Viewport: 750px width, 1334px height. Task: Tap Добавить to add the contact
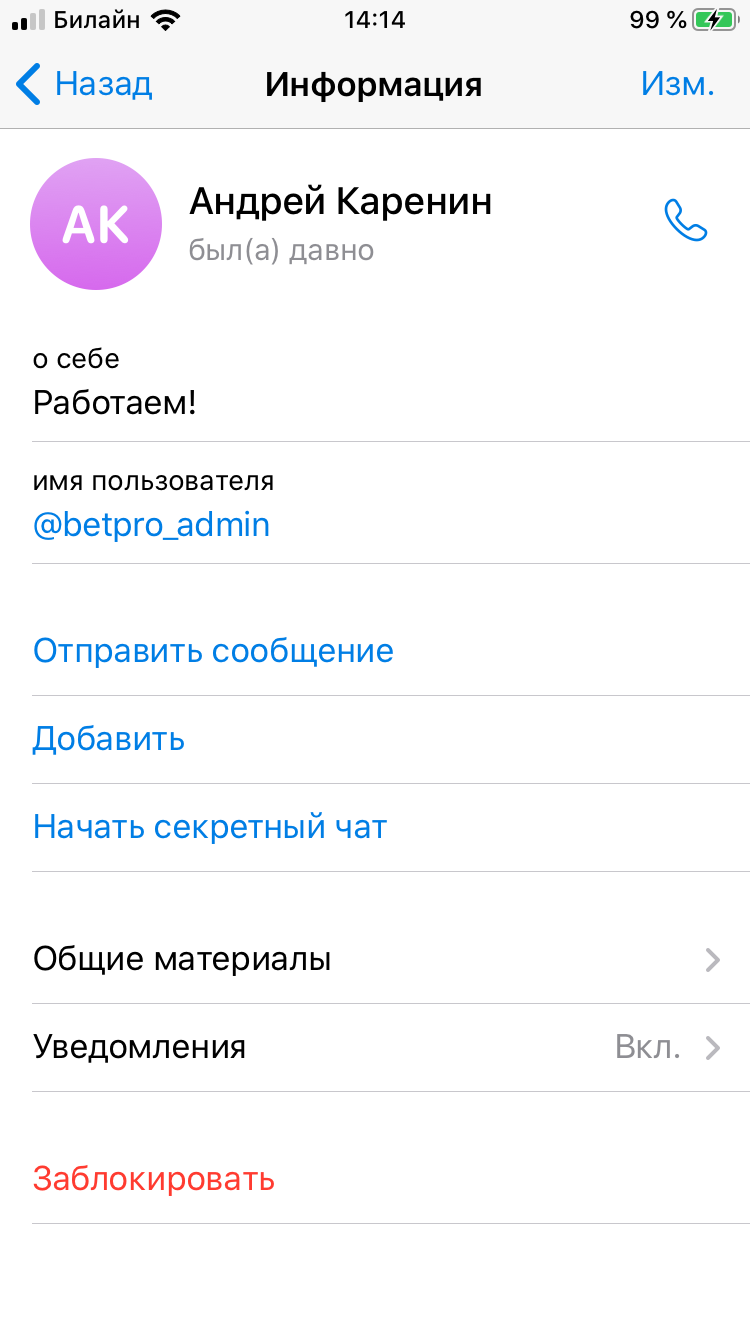tap(391, 740)
